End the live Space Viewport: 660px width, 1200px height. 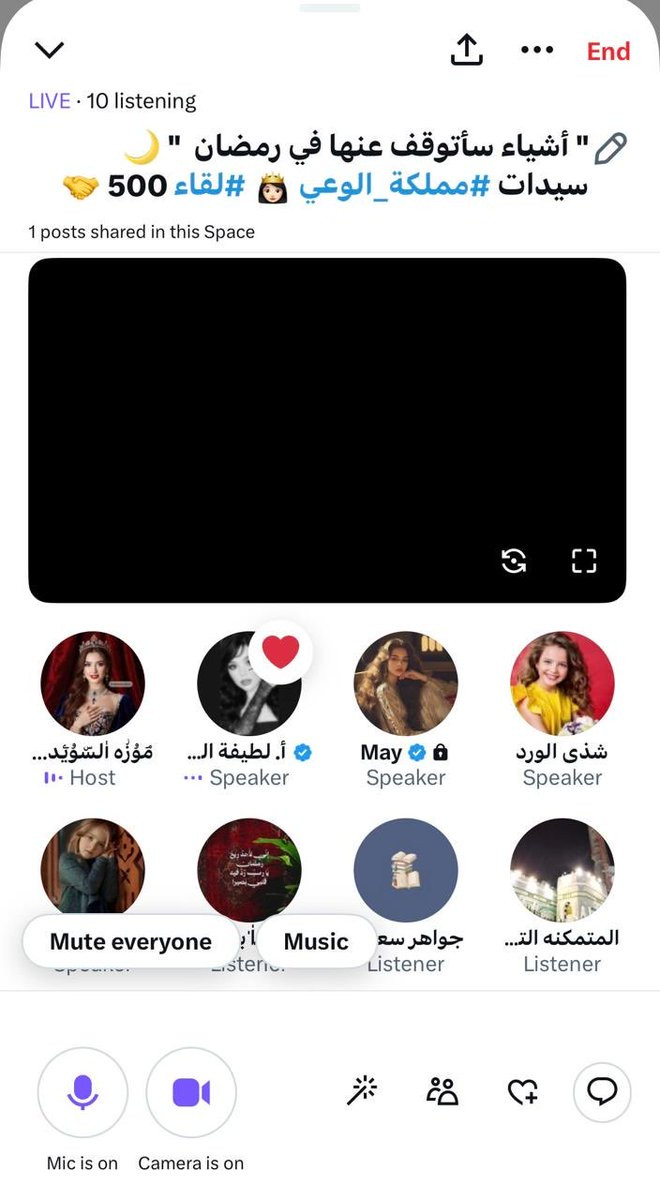(608, 52)
